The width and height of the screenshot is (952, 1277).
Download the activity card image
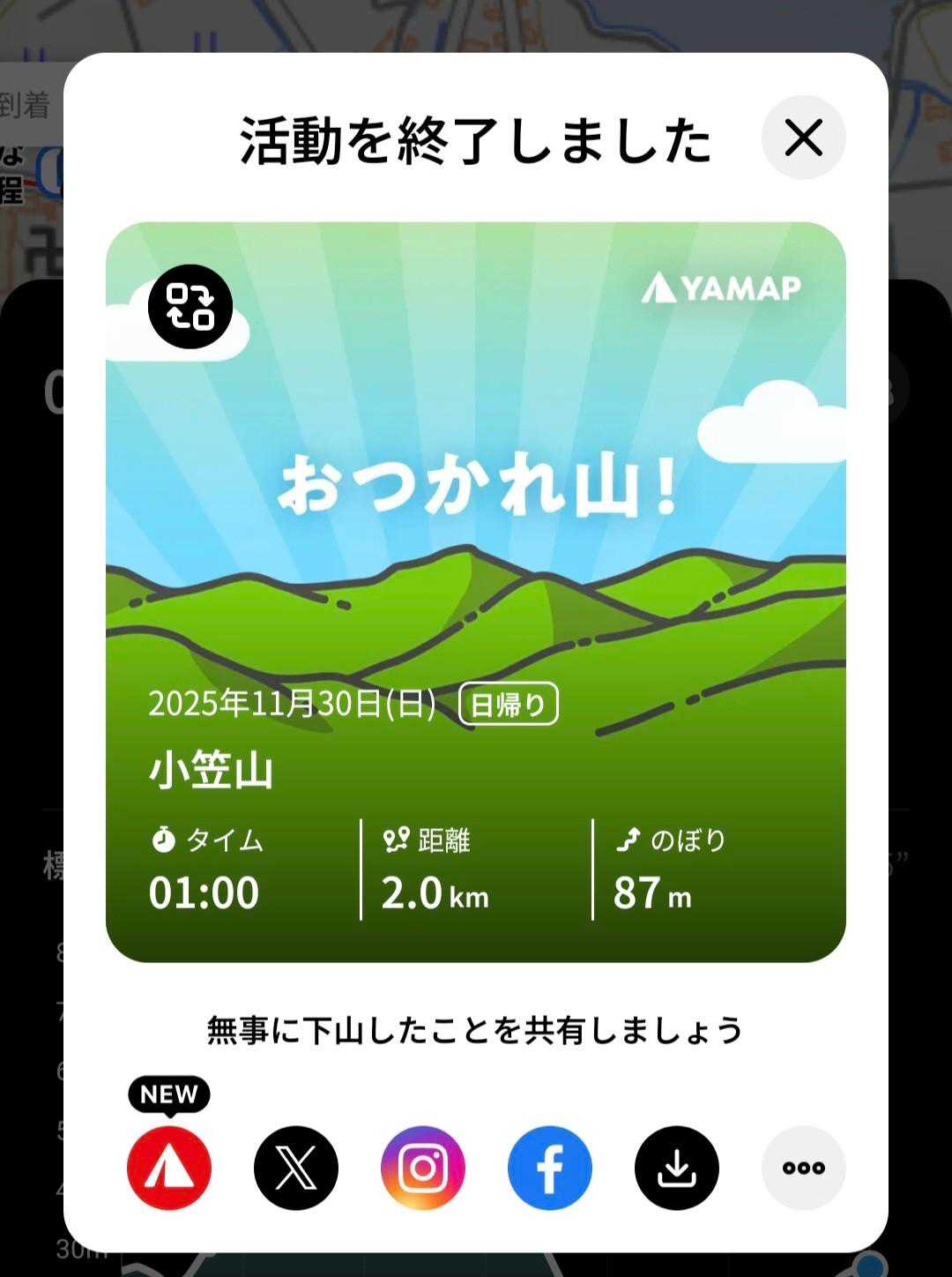click(677, 1168)
